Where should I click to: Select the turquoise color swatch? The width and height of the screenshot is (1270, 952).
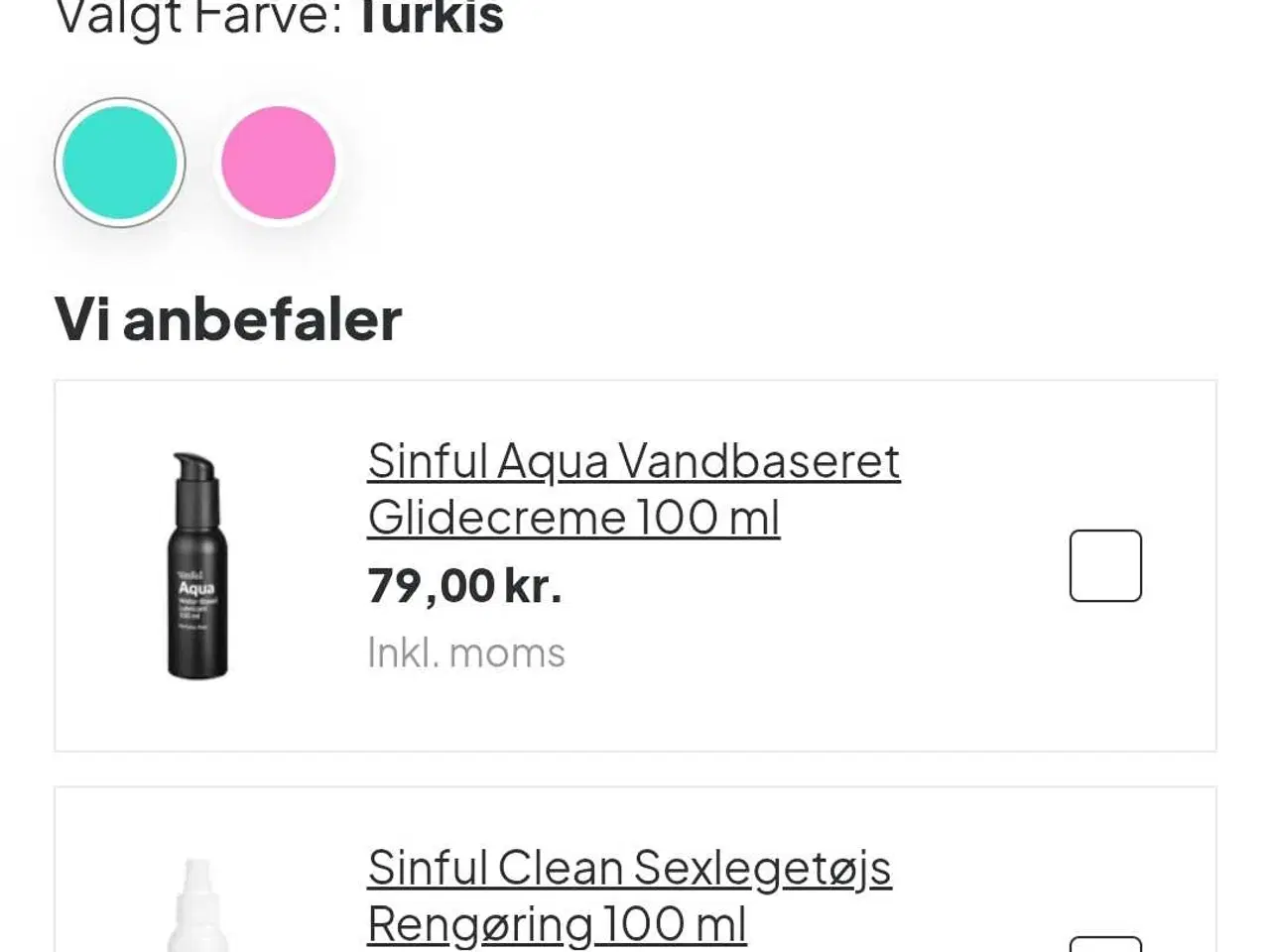point(119,163)
